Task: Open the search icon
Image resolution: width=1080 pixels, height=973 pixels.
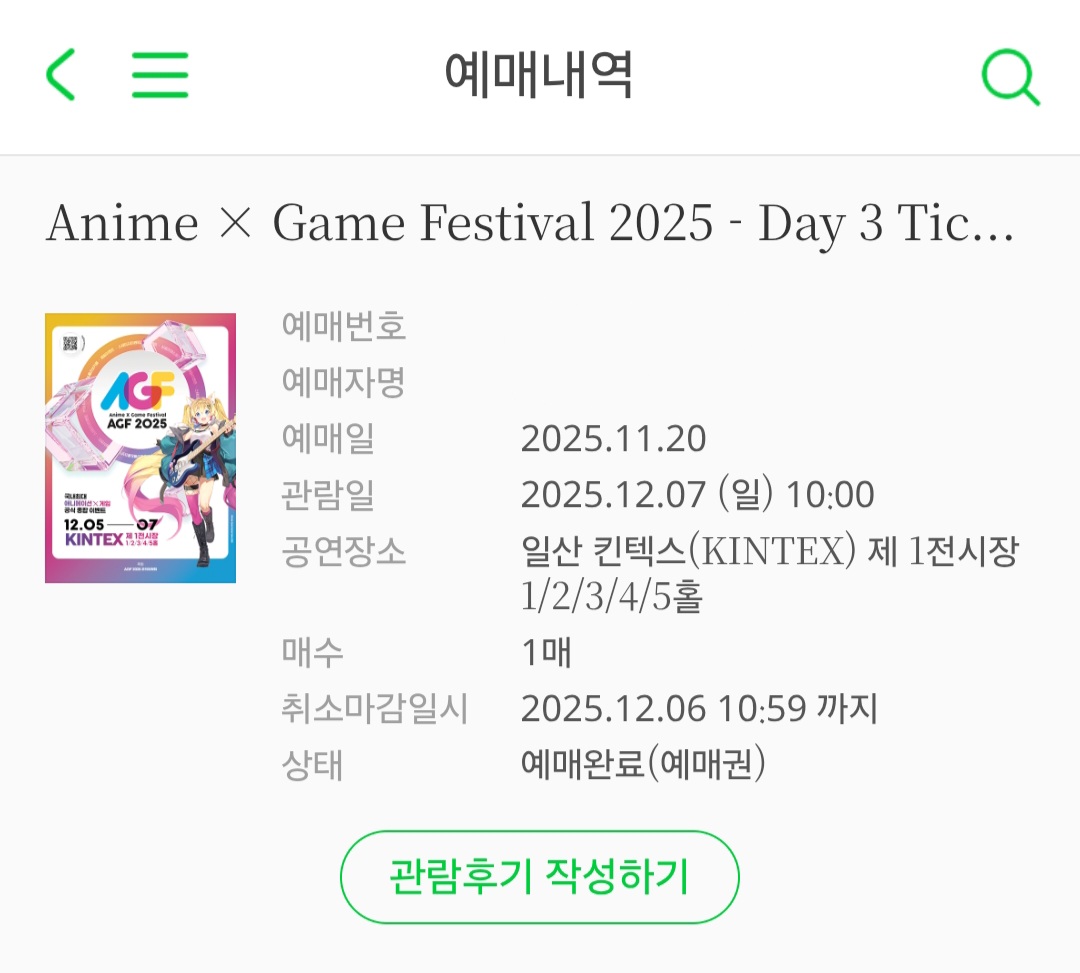Action: (x=1010, y=77)
